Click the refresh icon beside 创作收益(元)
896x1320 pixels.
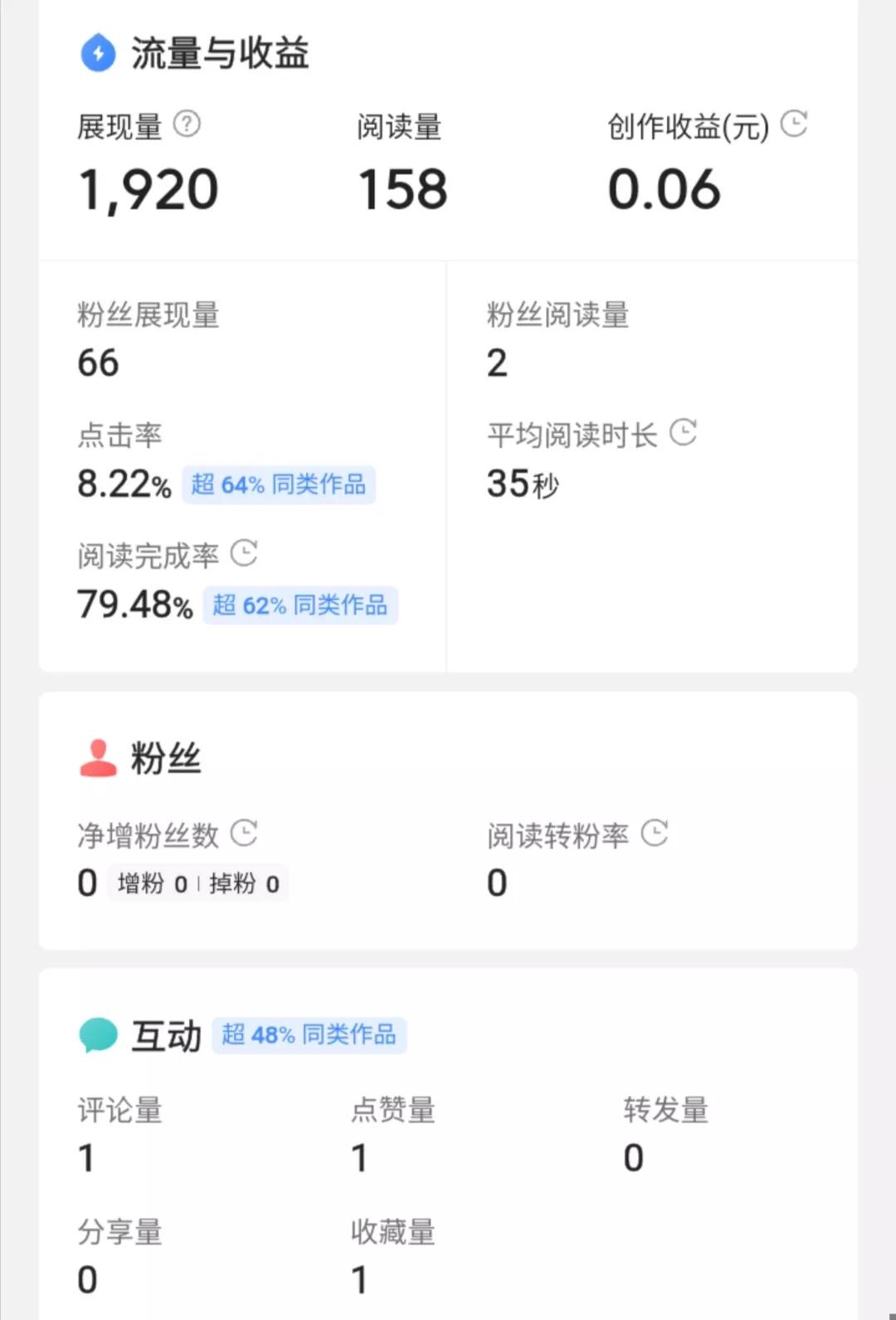pyautogui.click(x=795, y=124)
